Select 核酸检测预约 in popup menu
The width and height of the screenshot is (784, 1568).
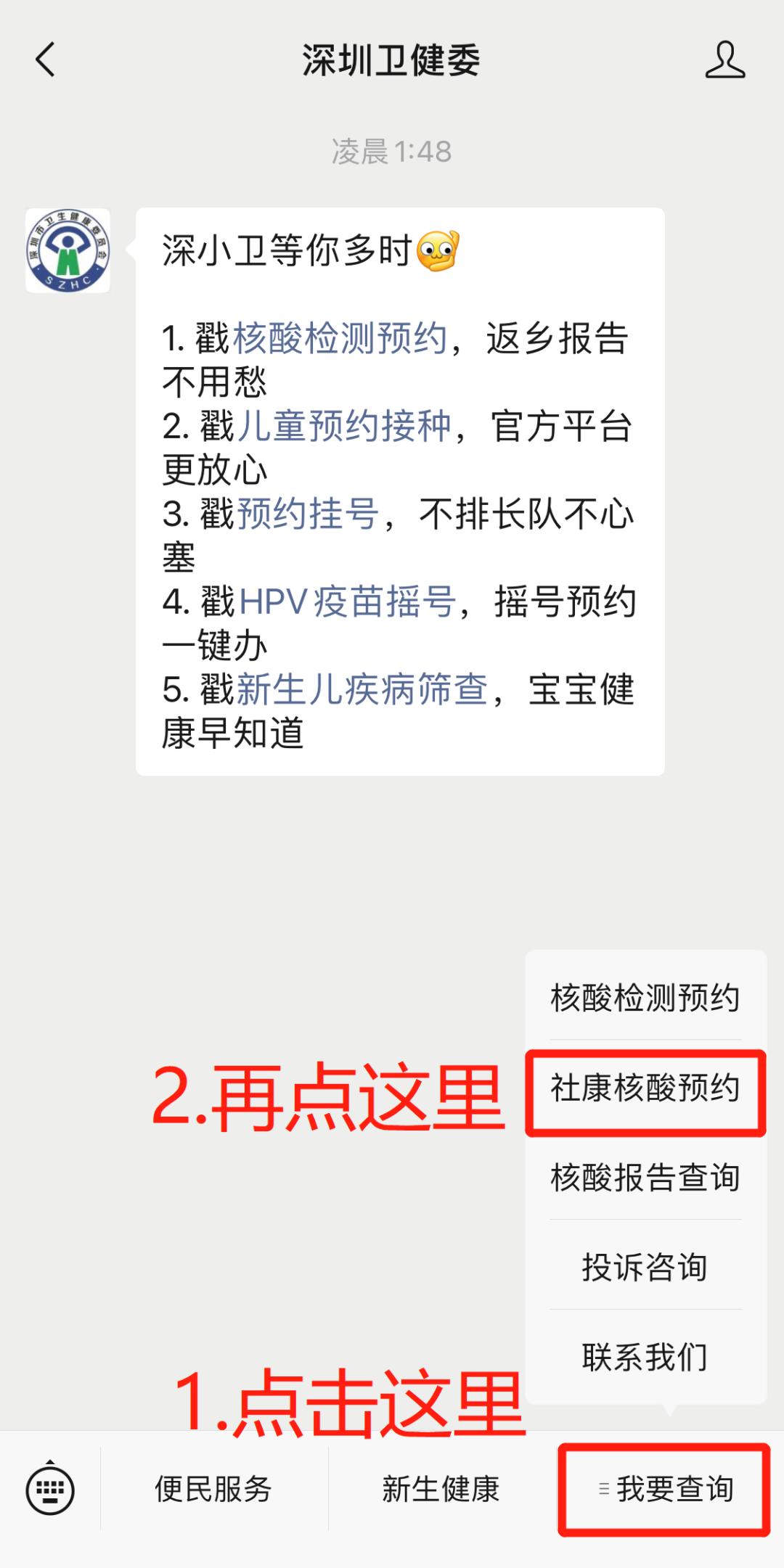pyautogui.click(x=645, y=998)
